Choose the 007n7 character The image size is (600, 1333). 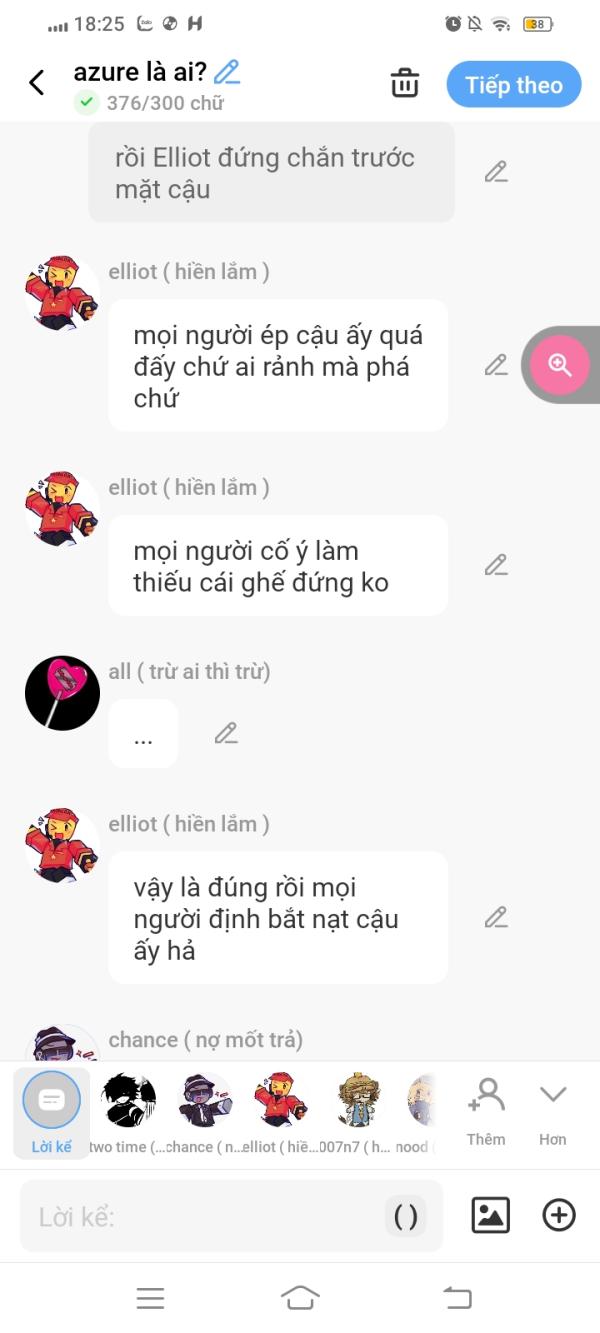pos(357,1111)
